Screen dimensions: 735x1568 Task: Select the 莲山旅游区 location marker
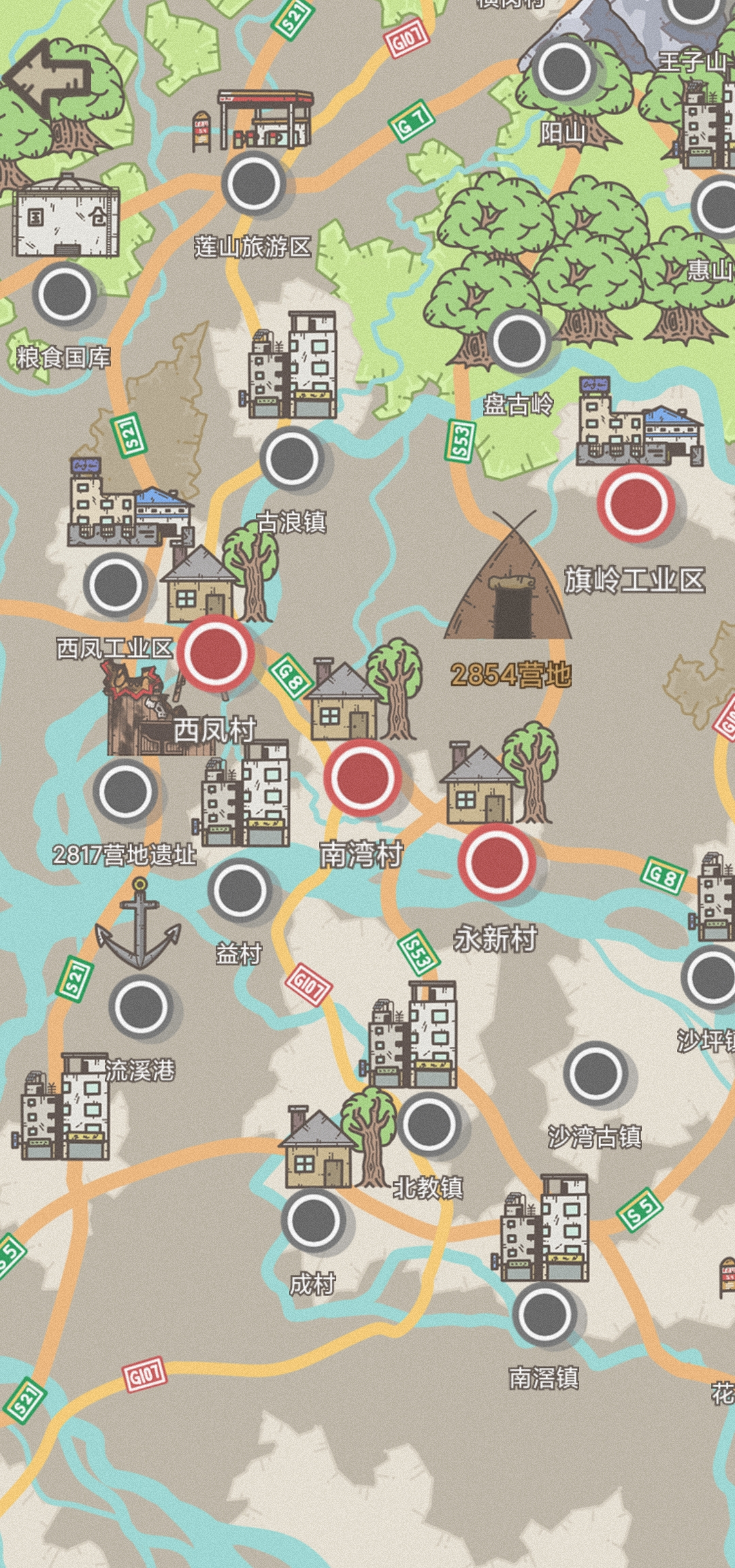pyautogui.click(x=253, y=184)
